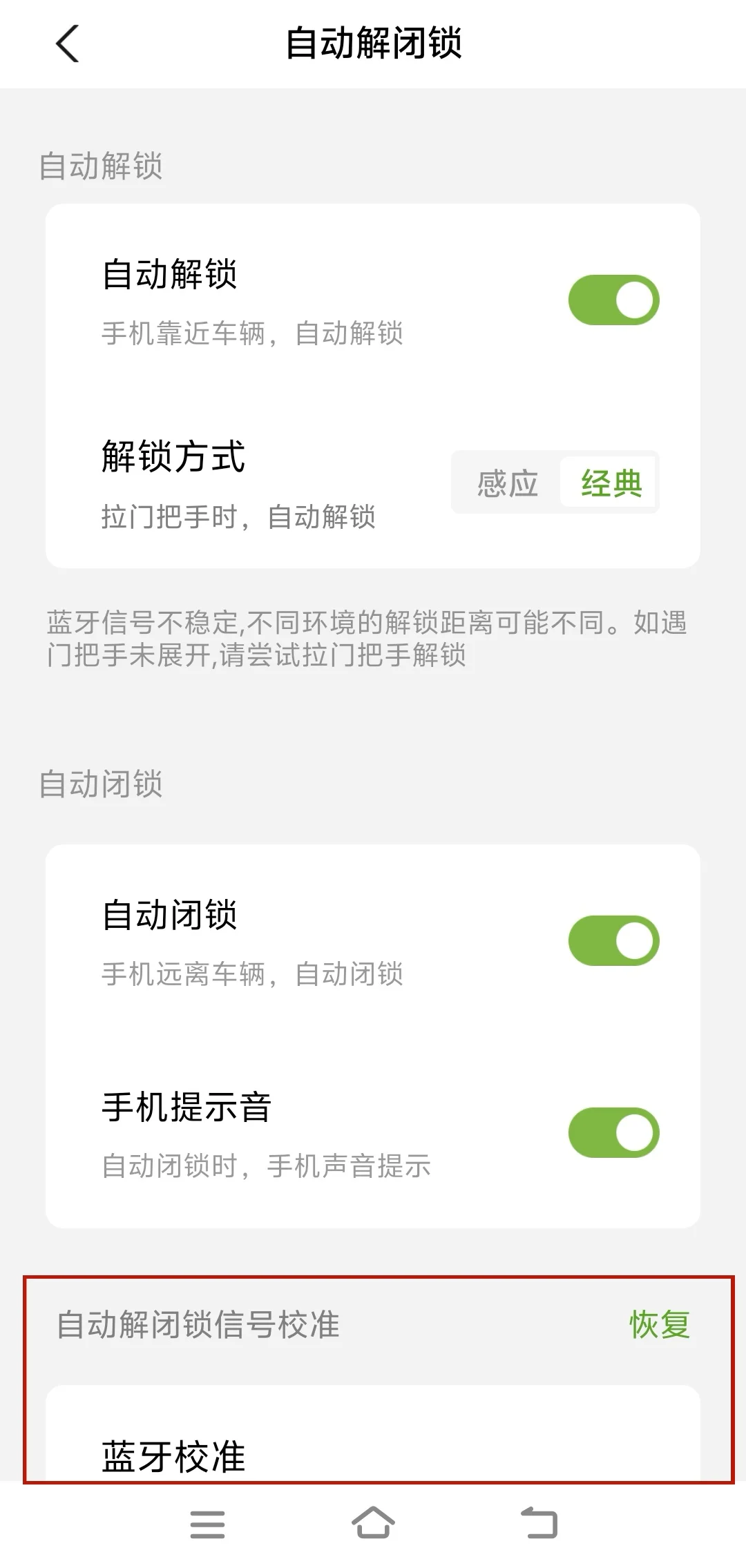Go to the system home screen
This screenshot has width=746, height=1568.
pyautogui.click(x=373, y=1522)
